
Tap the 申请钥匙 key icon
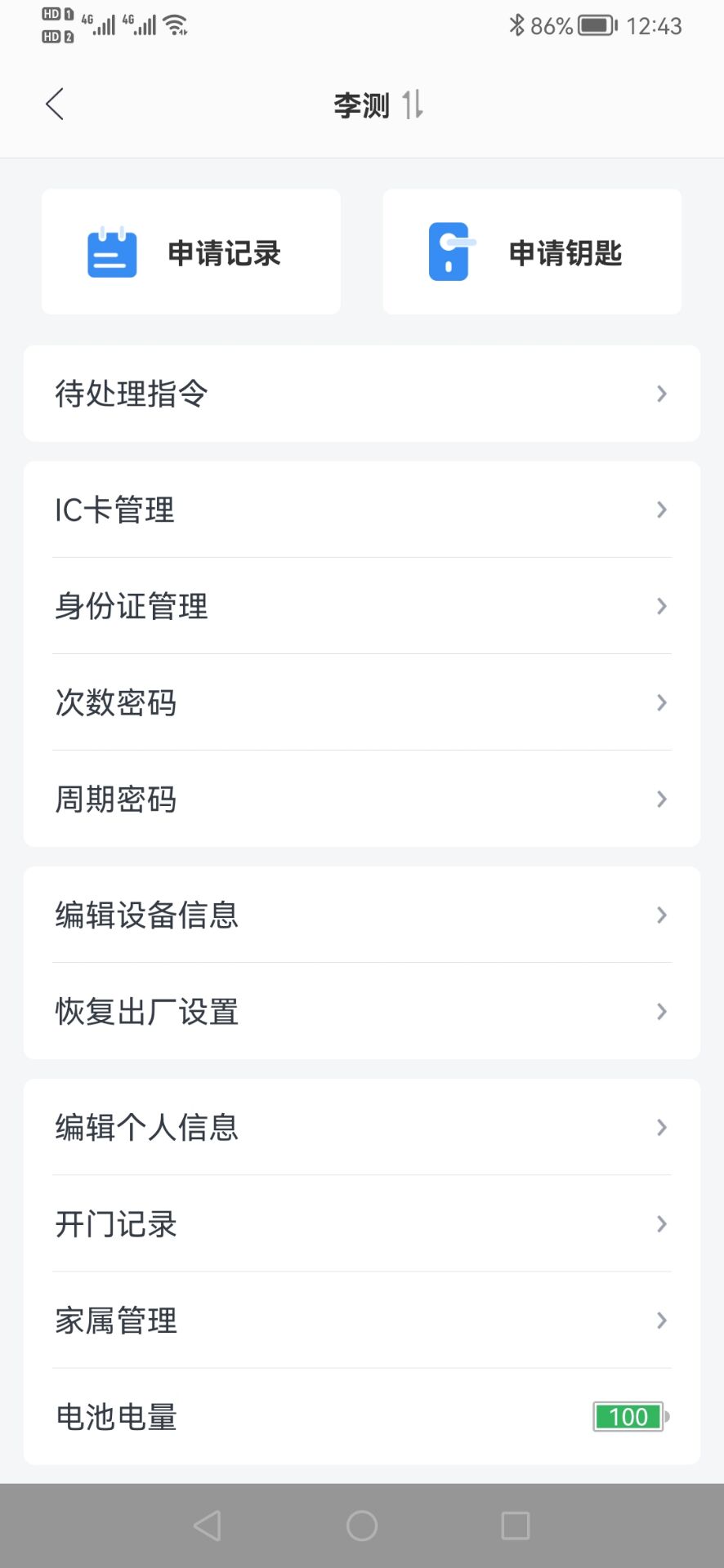(448, 252)
